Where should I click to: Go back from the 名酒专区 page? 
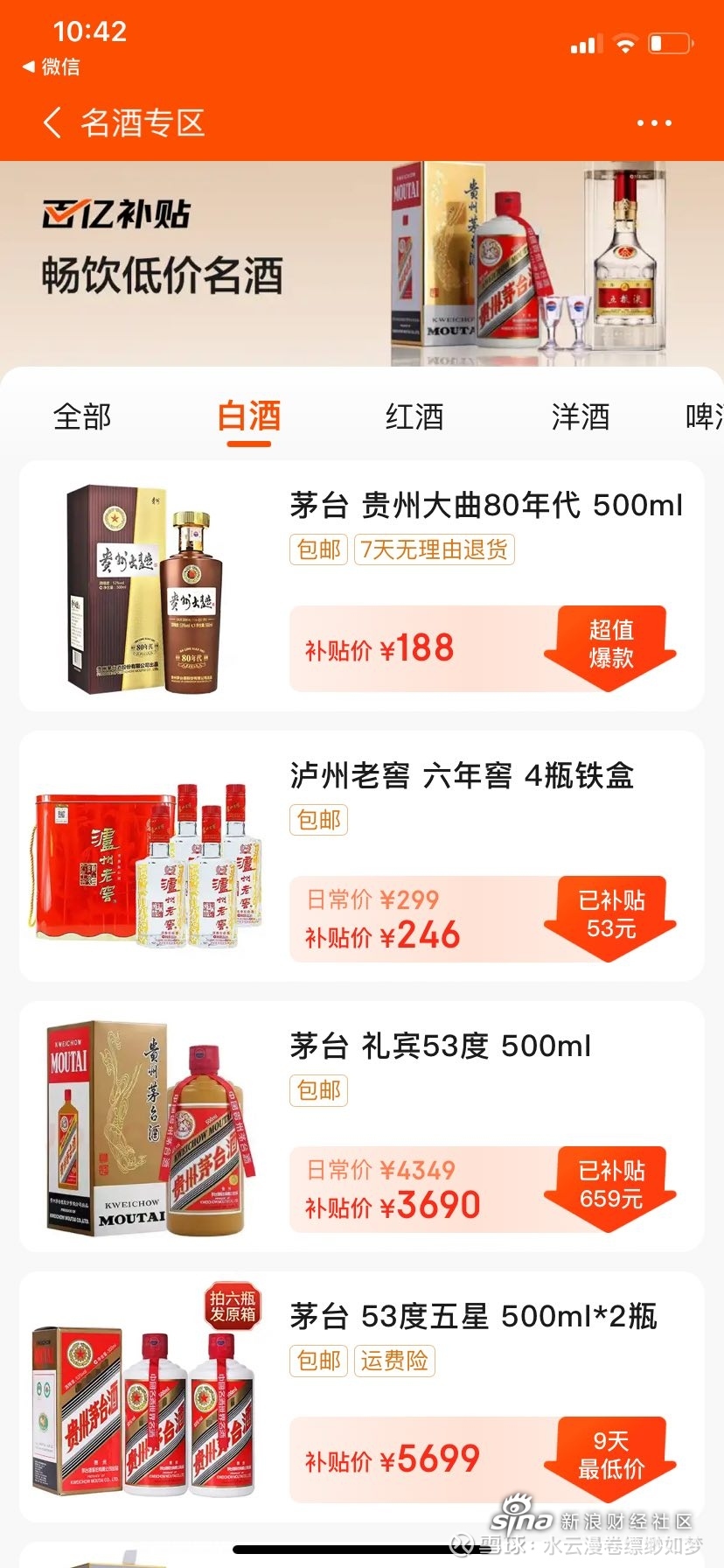pos(52,123)
